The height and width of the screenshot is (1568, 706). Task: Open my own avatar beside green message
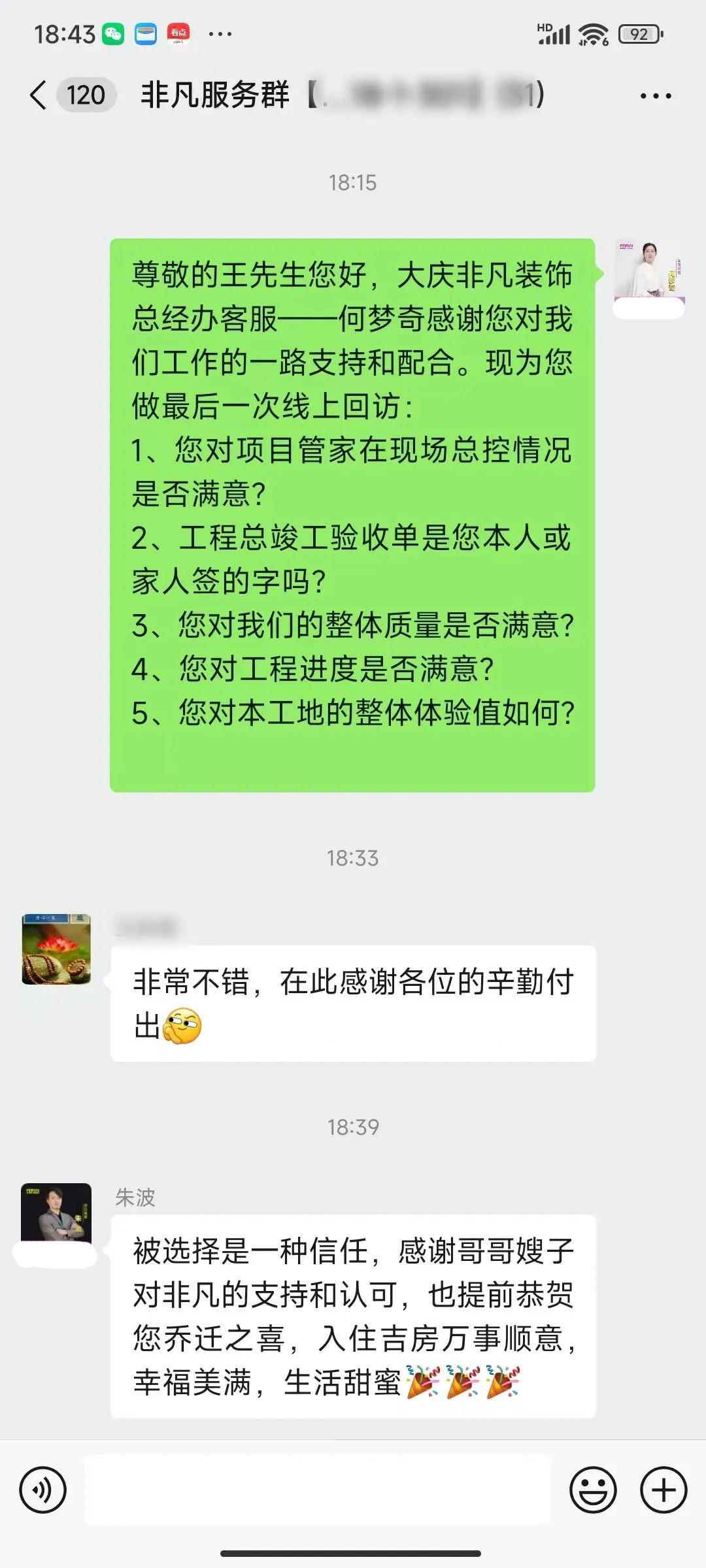click(648, 273)
